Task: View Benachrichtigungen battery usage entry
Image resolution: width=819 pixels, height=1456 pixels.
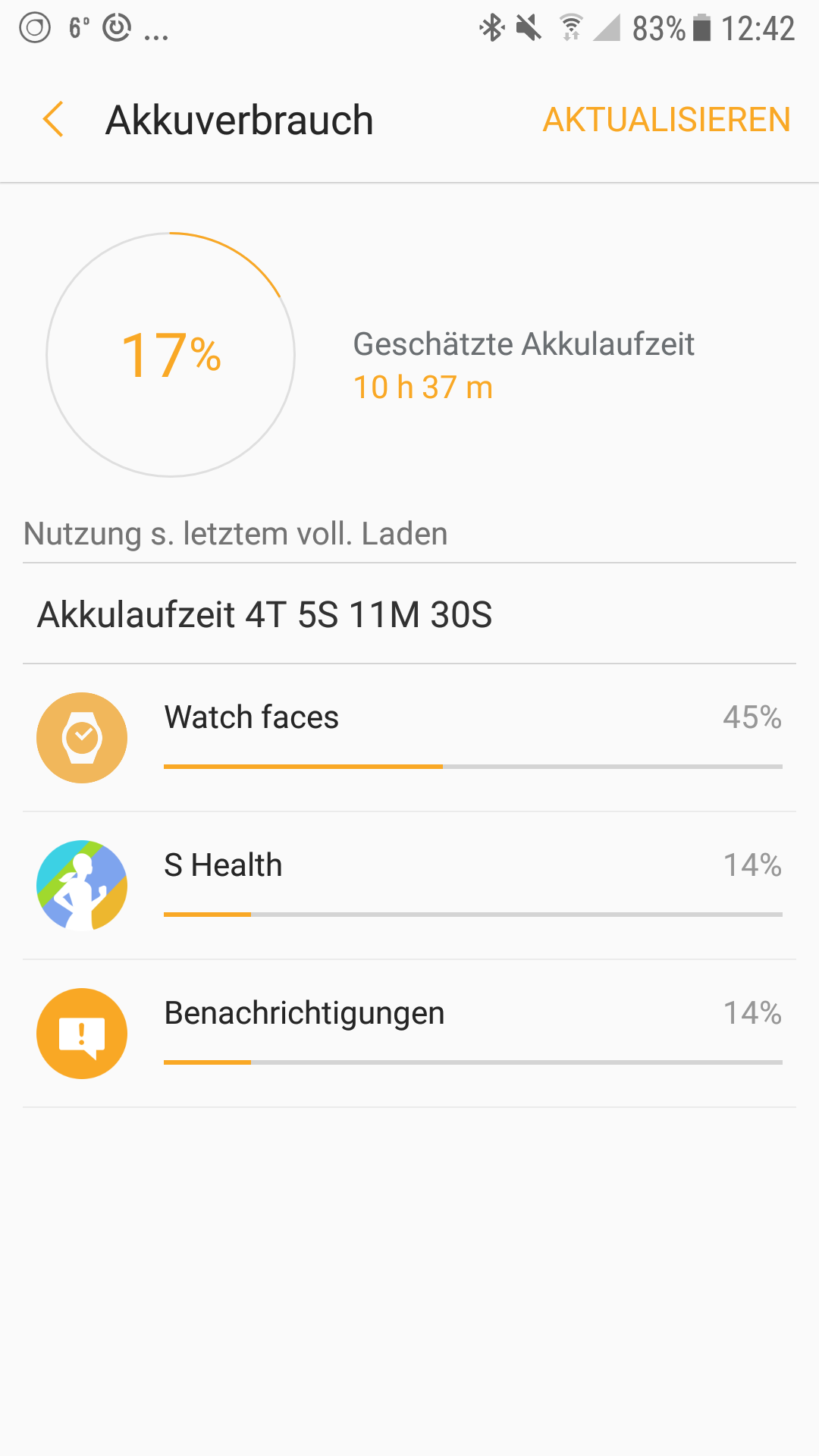Action: 409,1033
